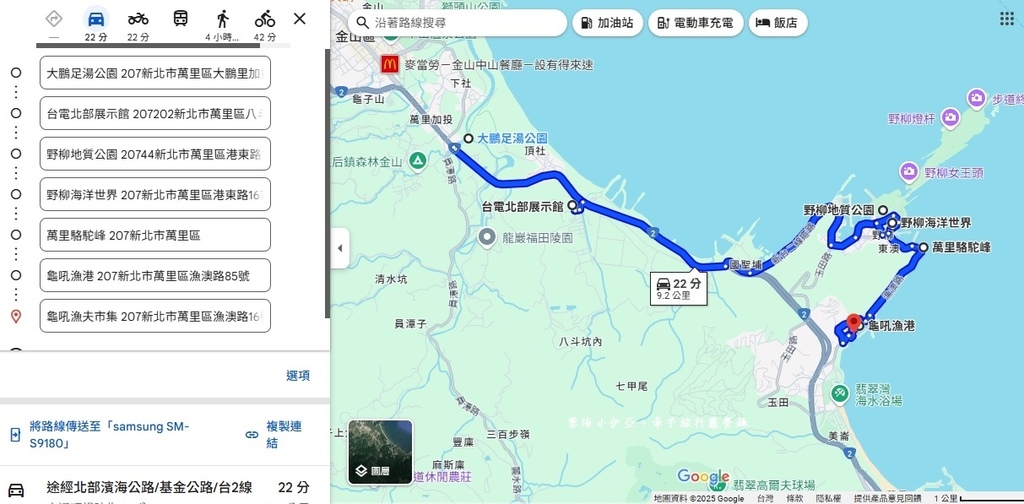Edit the 野柳海洋世界 stop field
The height and width of the screenshot is (504, 1024).
[x=155, y=194]
